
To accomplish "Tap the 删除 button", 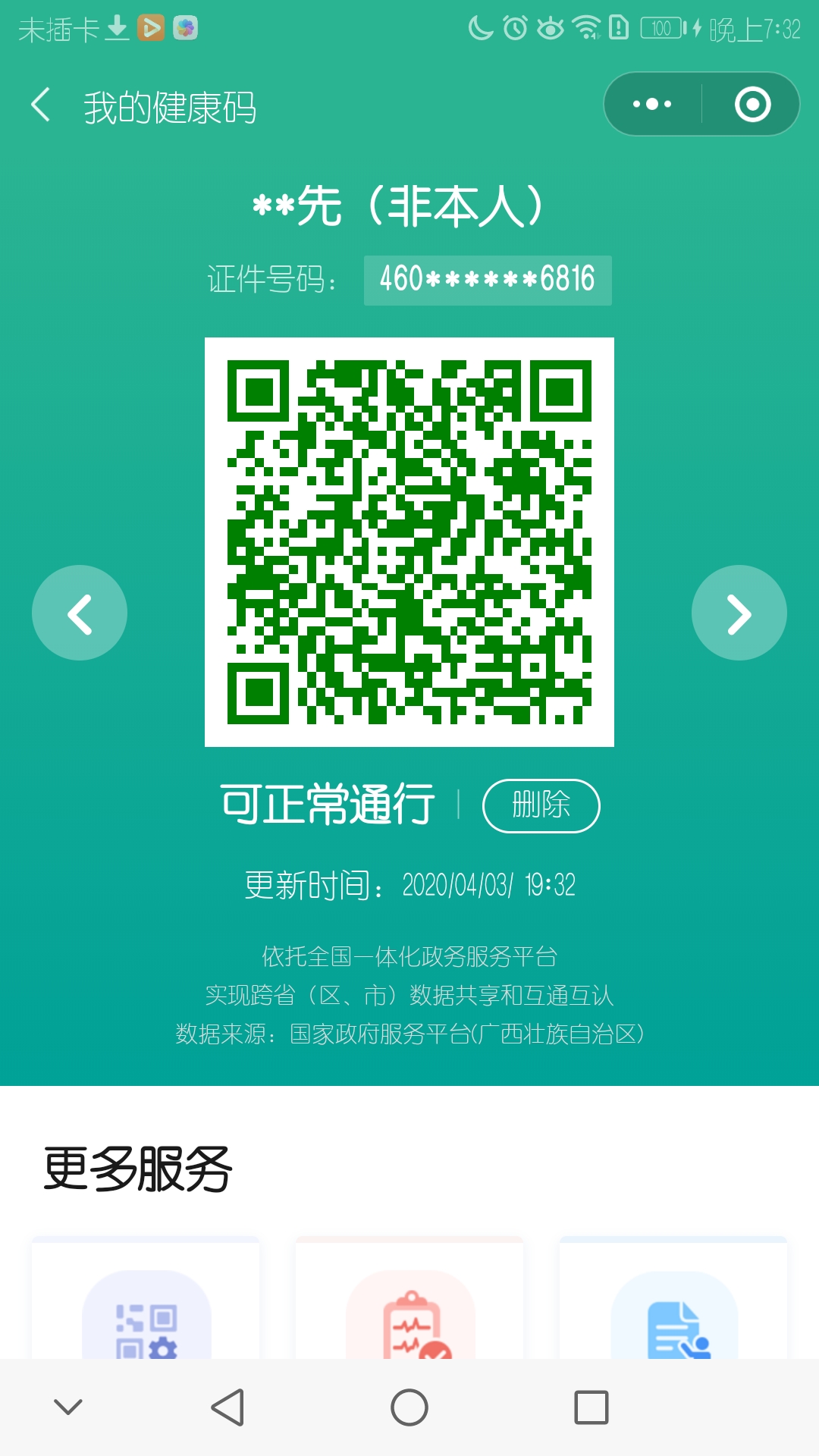I will point(541,805).
